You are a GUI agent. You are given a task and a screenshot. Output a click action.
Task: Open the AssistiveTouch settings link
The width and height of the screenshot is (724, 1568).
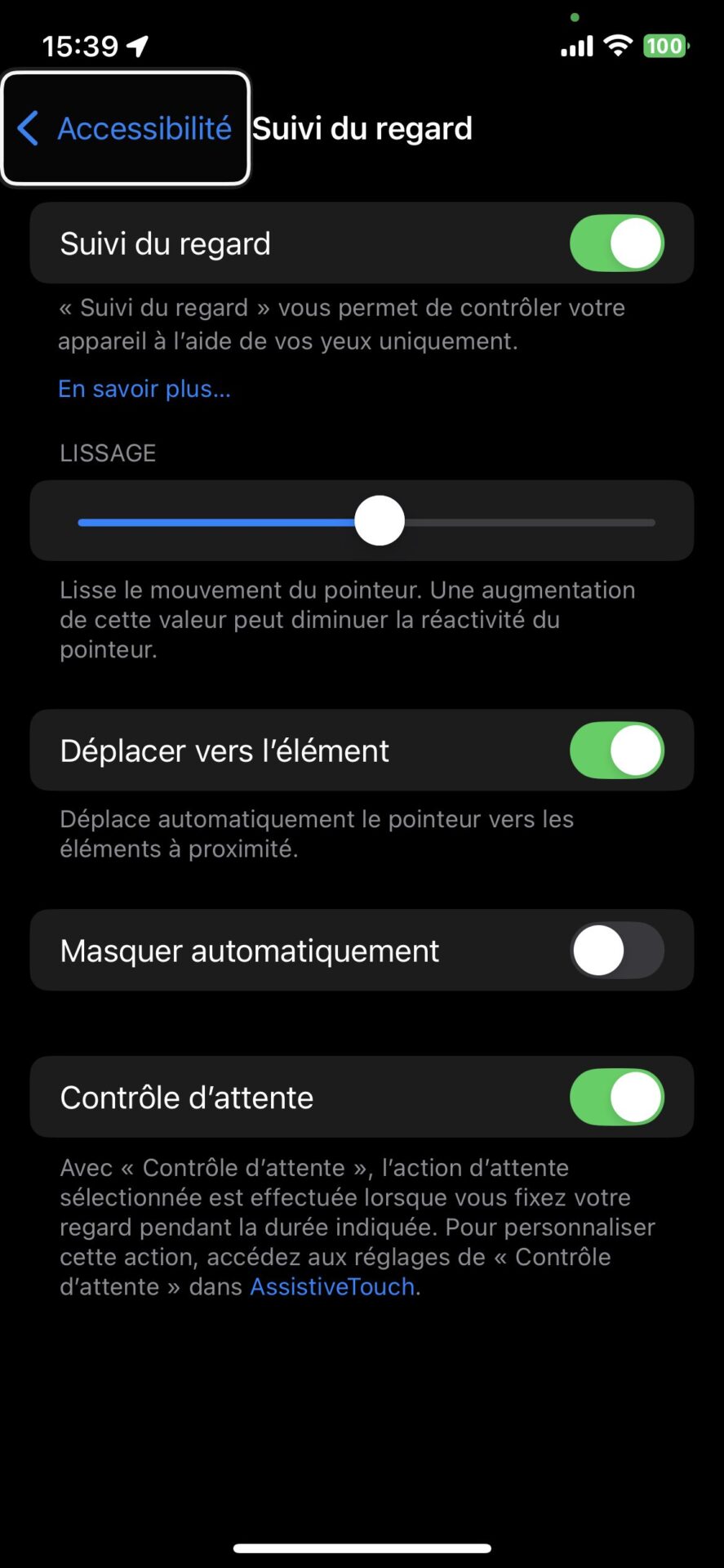tap(332, 1286)
